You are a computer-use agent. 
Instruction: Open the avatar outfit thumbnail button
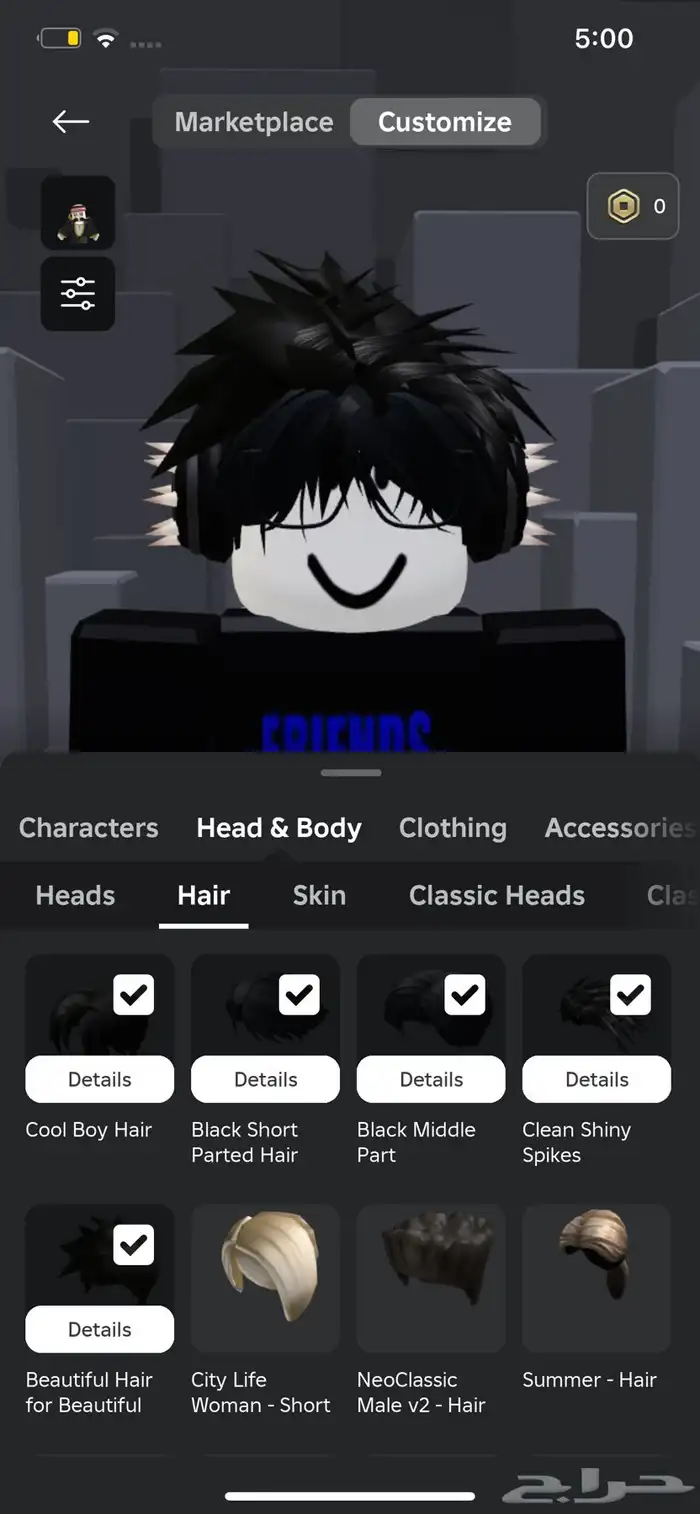coord(78,213)
